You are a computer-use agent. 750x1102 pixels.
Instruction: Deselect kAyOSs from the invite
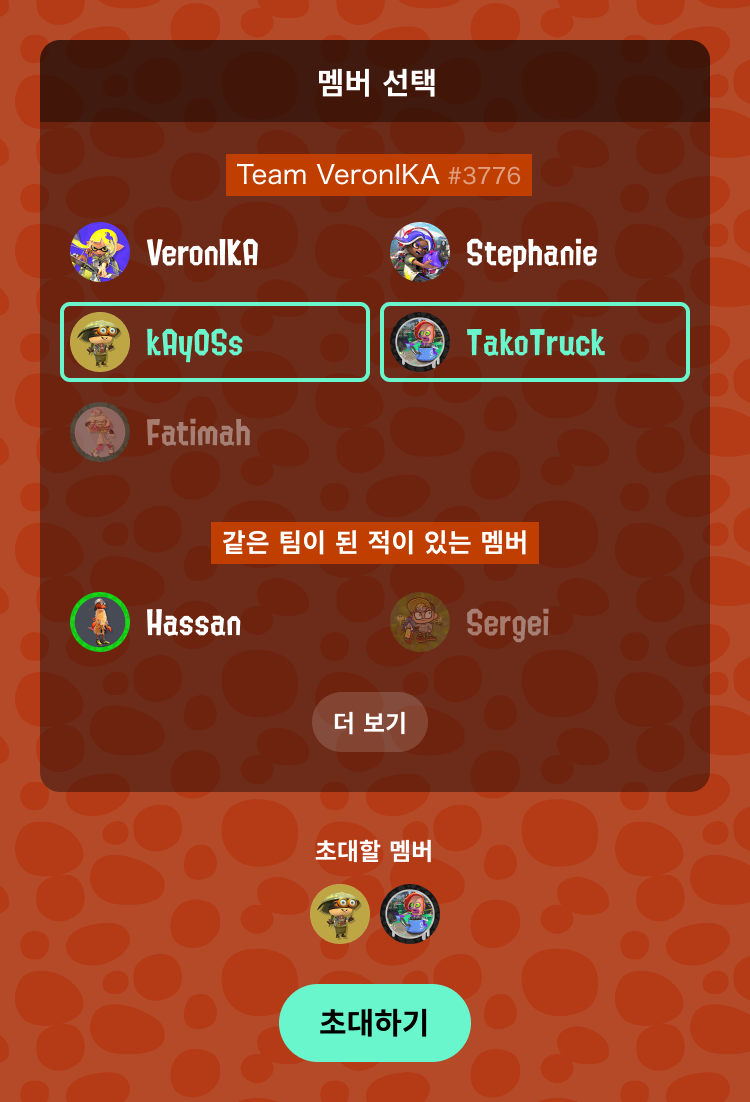(x=215, y=343)
